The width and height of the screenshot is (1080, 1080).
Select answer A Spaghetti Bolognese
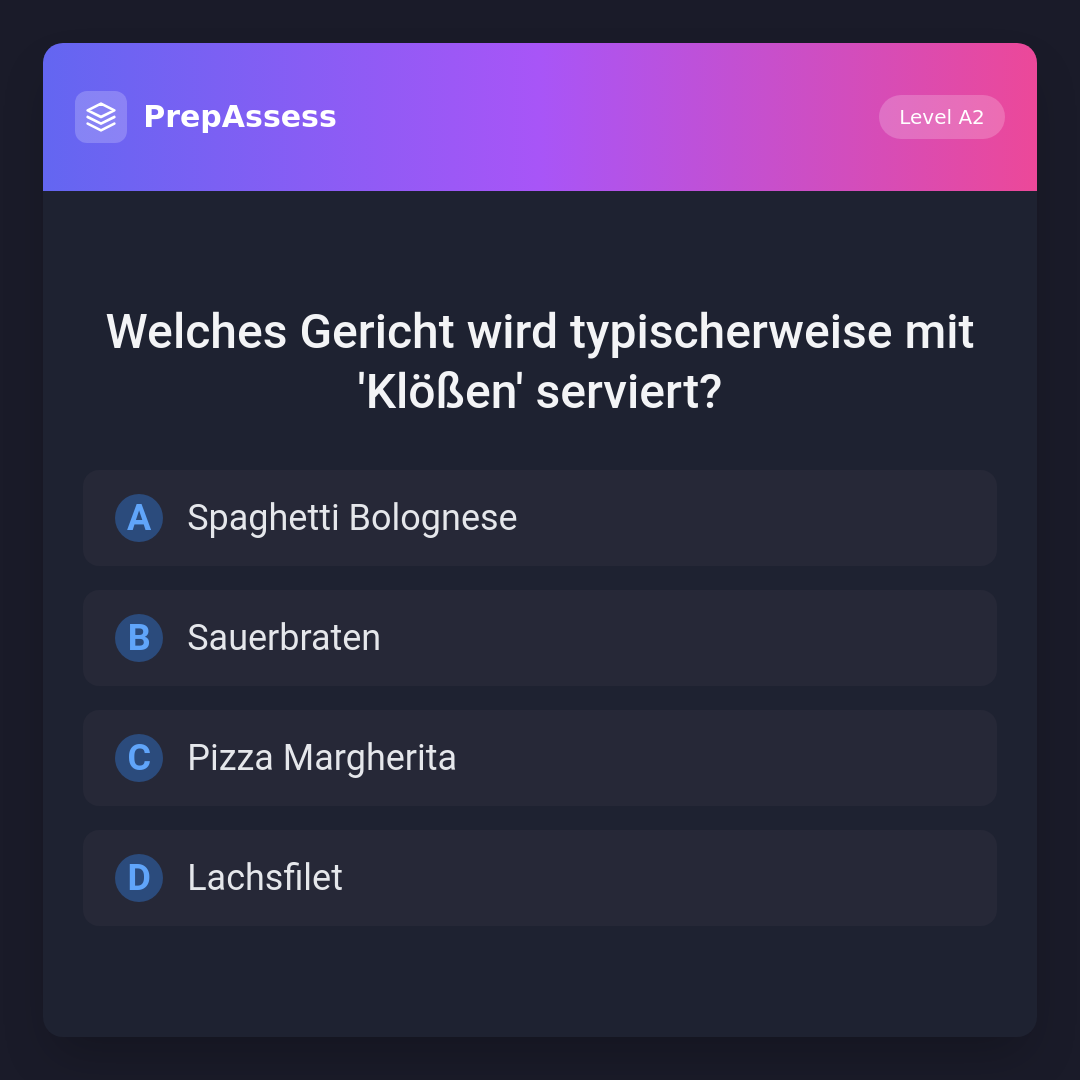point(540,518)
